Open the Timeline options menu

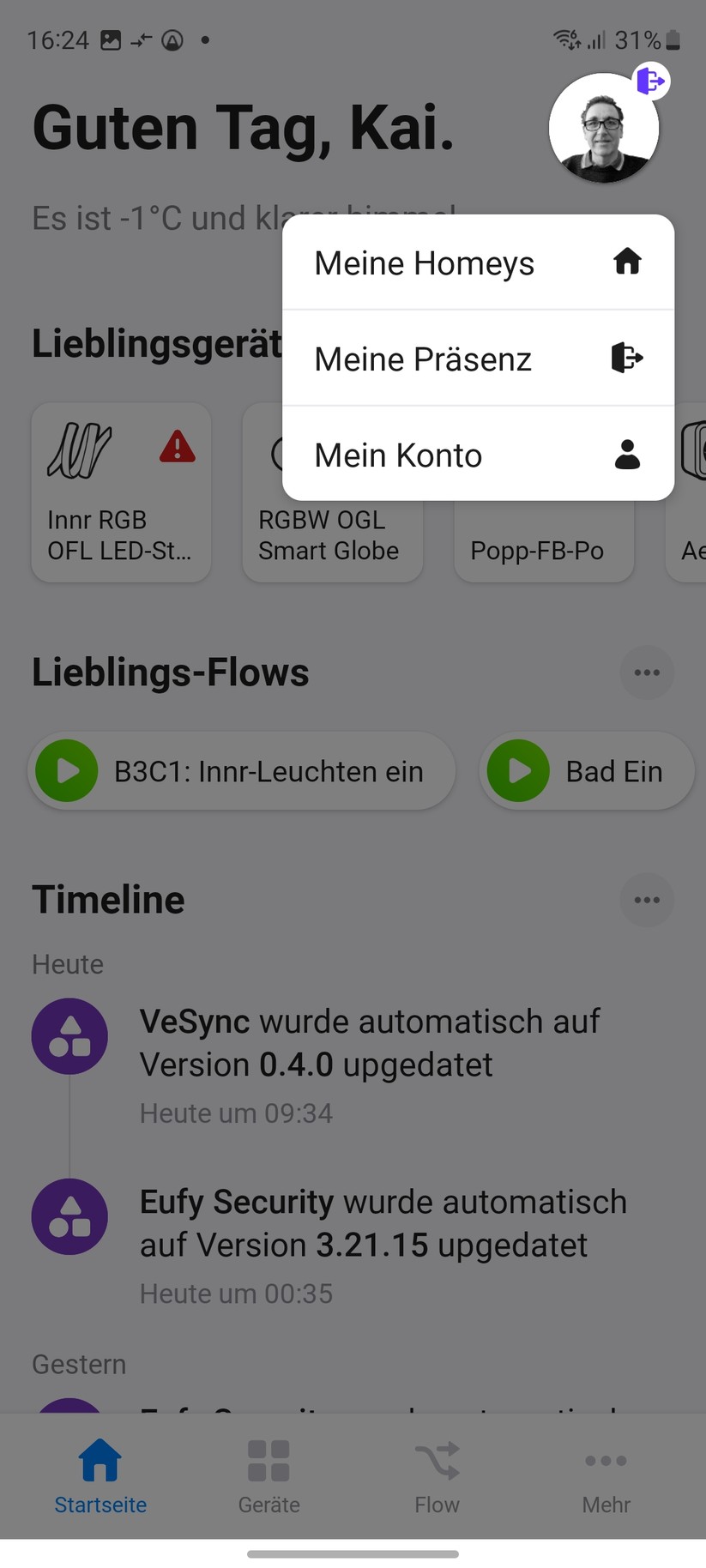tap(647, 900)
